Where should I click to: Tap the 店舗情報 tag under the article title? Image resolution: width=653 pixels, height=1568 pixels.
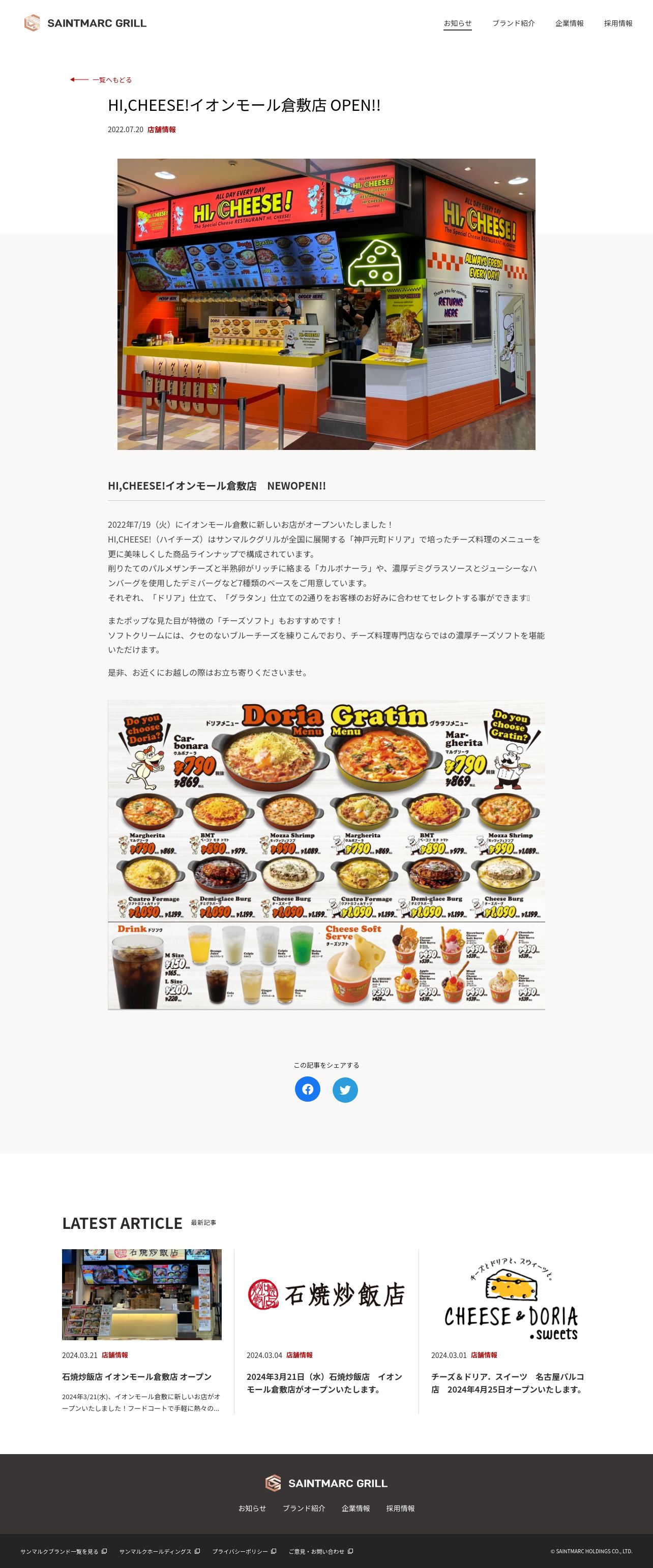point(161,130)
